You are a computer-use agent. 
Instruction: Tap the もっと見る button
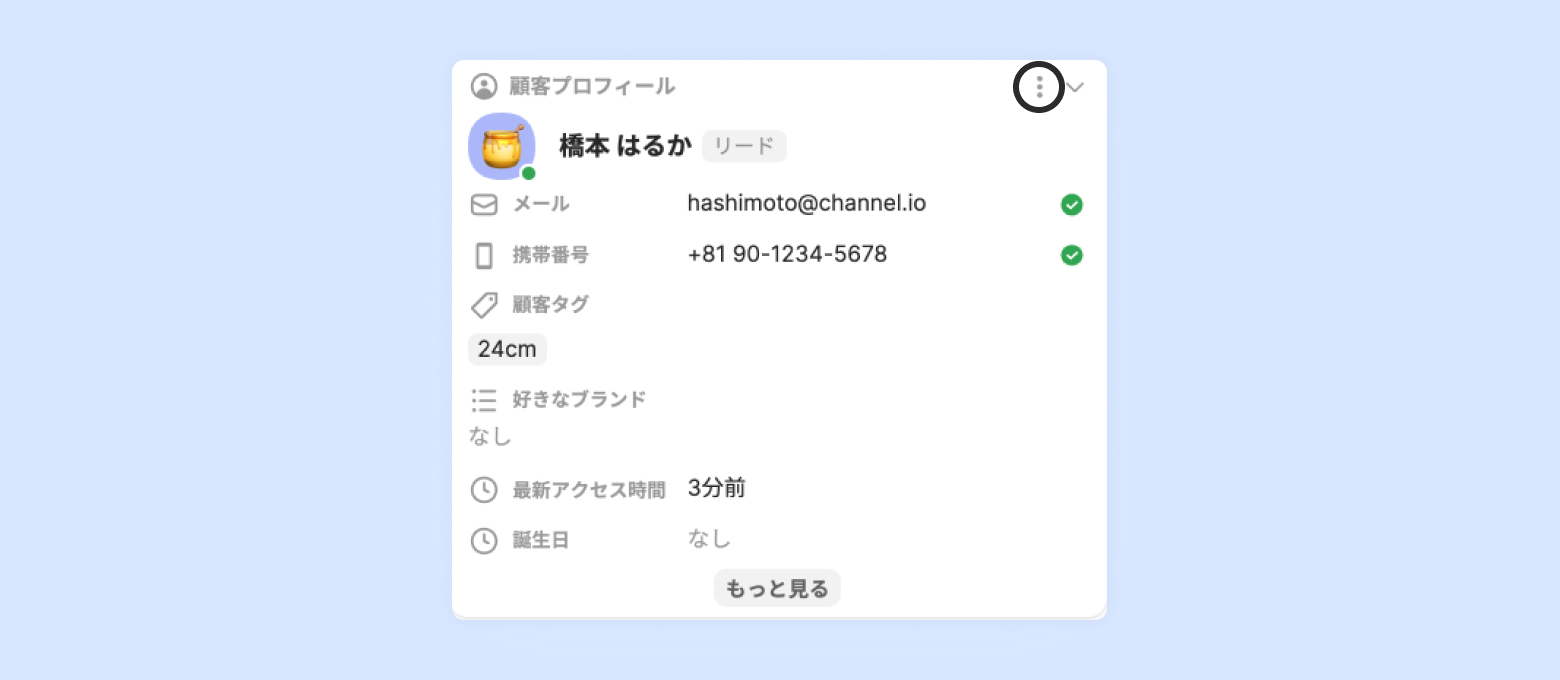pyautogui.click(x=777, y=589)
